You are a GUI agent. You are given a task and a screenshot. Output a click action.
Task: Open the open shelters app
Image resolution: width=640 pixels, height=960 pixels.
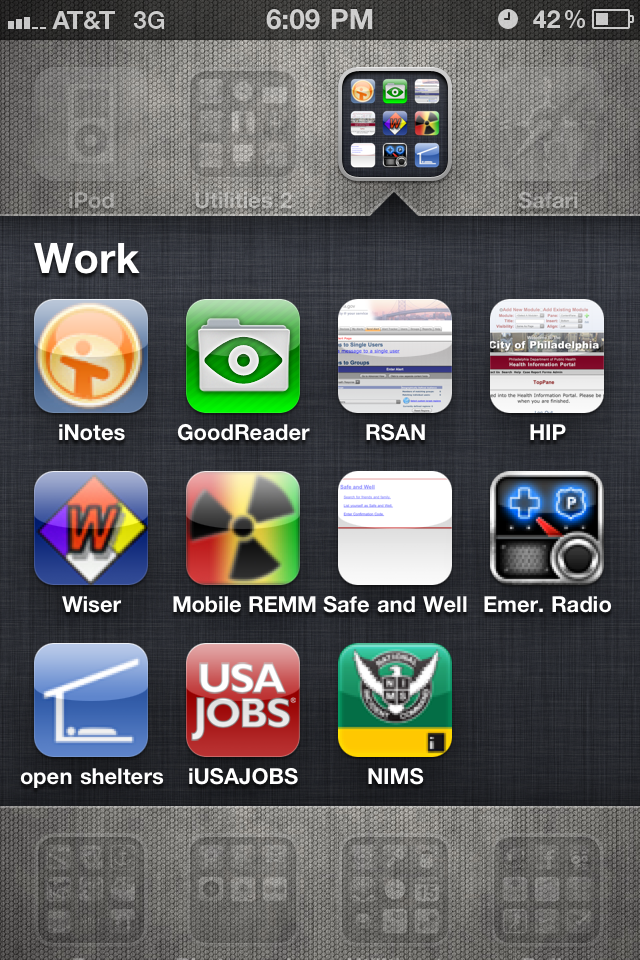[x=91, y=700]
